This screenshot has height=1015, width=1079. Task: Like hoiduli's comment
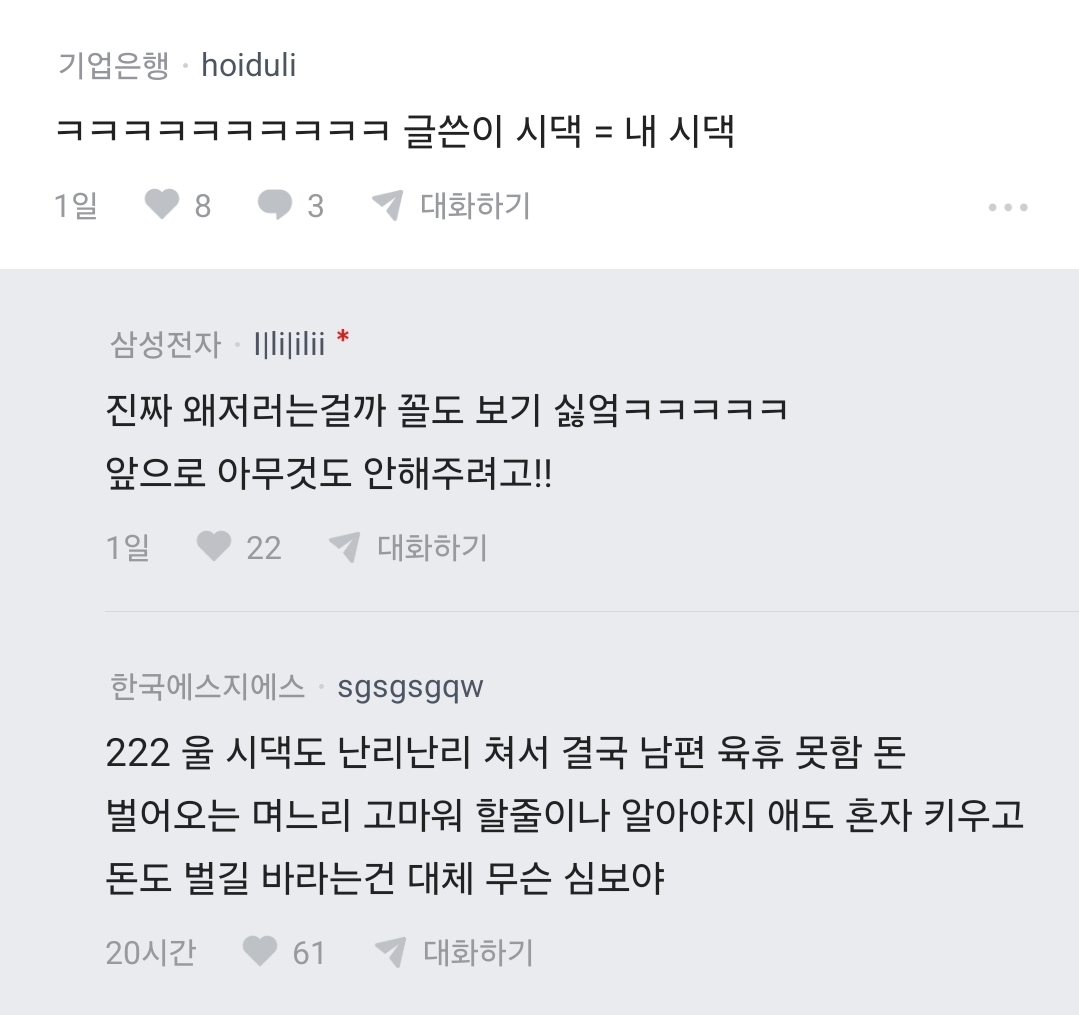click(163, 206)
